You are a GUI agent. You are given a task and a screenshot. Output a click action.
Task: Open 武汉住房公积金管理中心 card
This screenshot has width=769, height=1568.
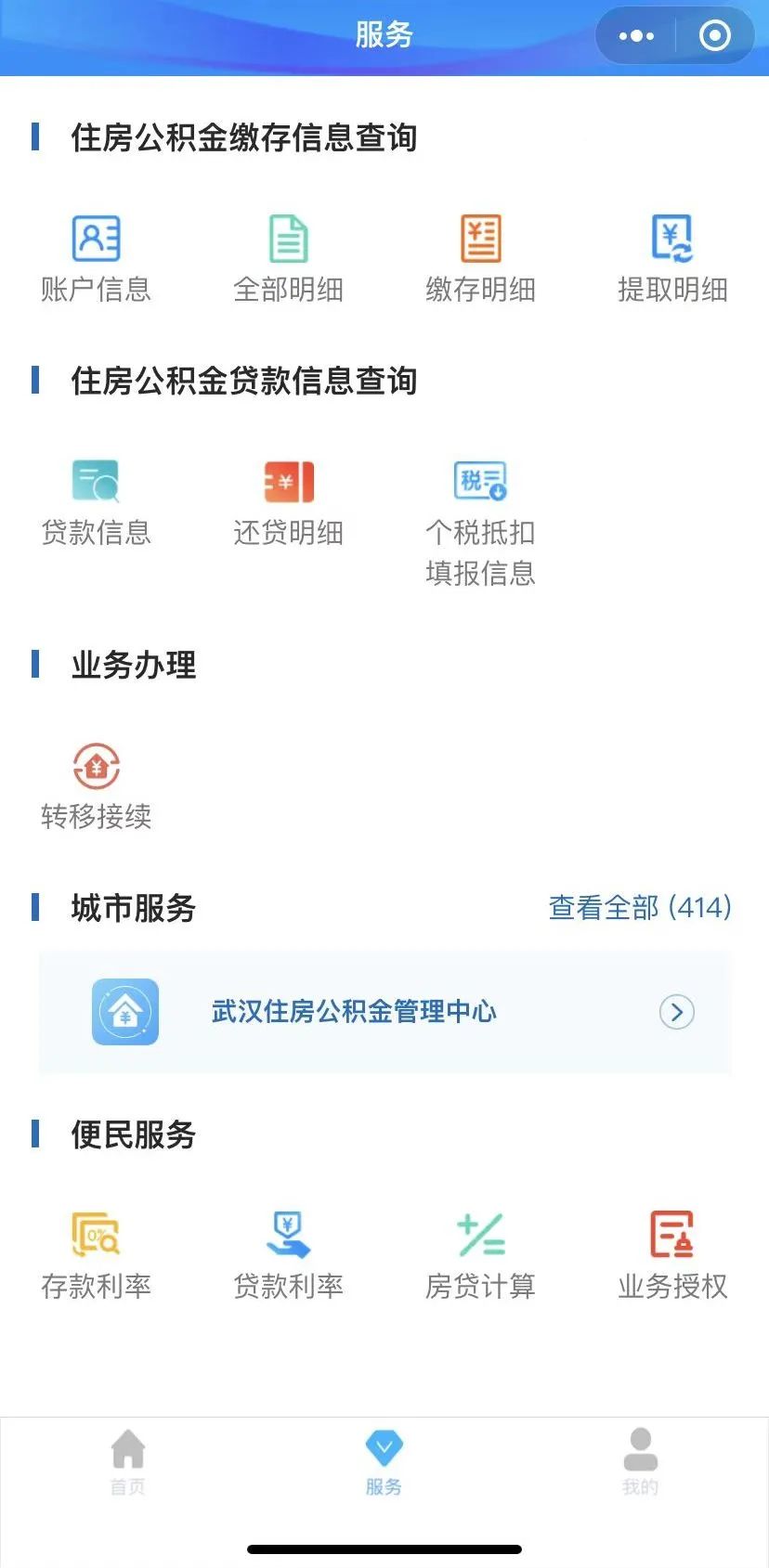(x=384, y=1012)
